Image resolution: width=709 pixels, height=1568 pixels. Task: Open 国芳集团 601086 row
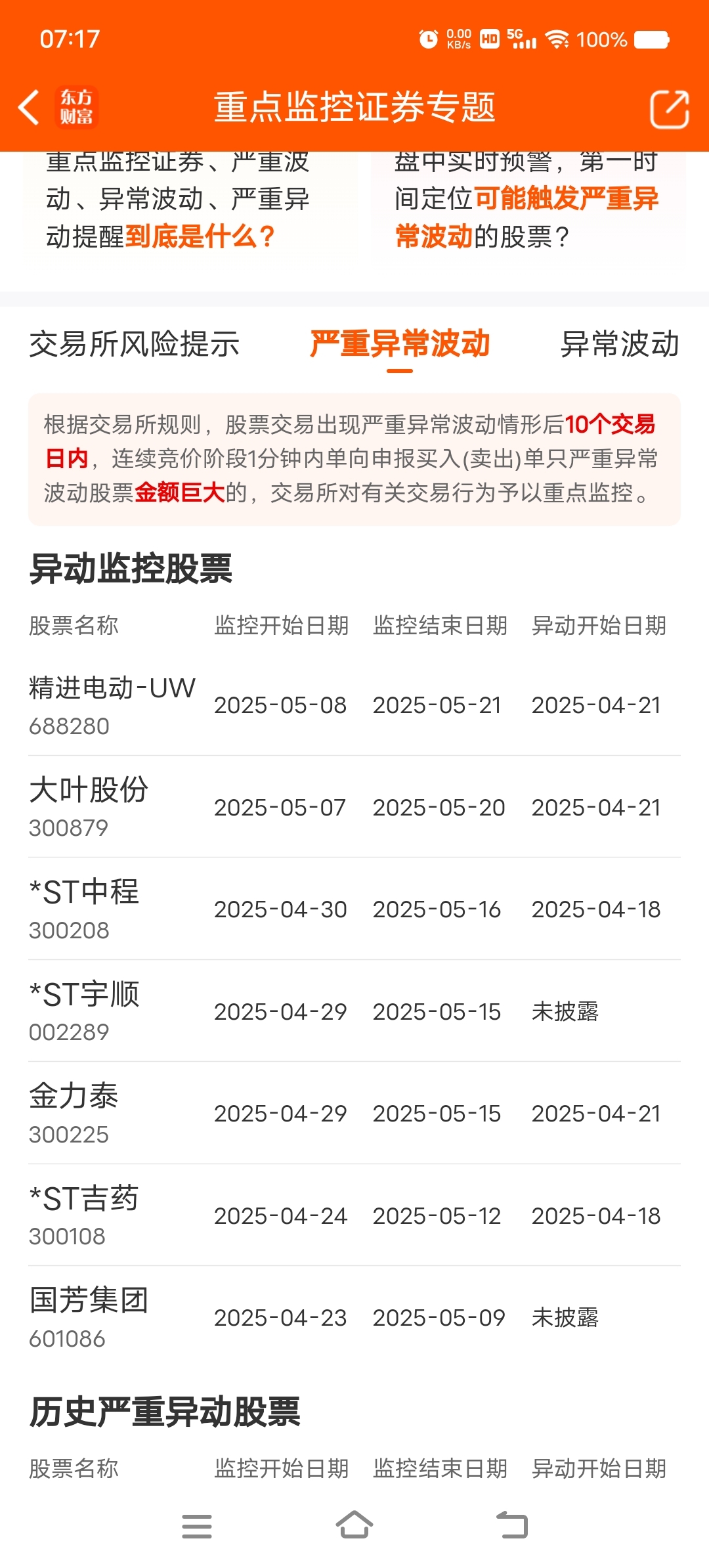tap(354, 1317)
